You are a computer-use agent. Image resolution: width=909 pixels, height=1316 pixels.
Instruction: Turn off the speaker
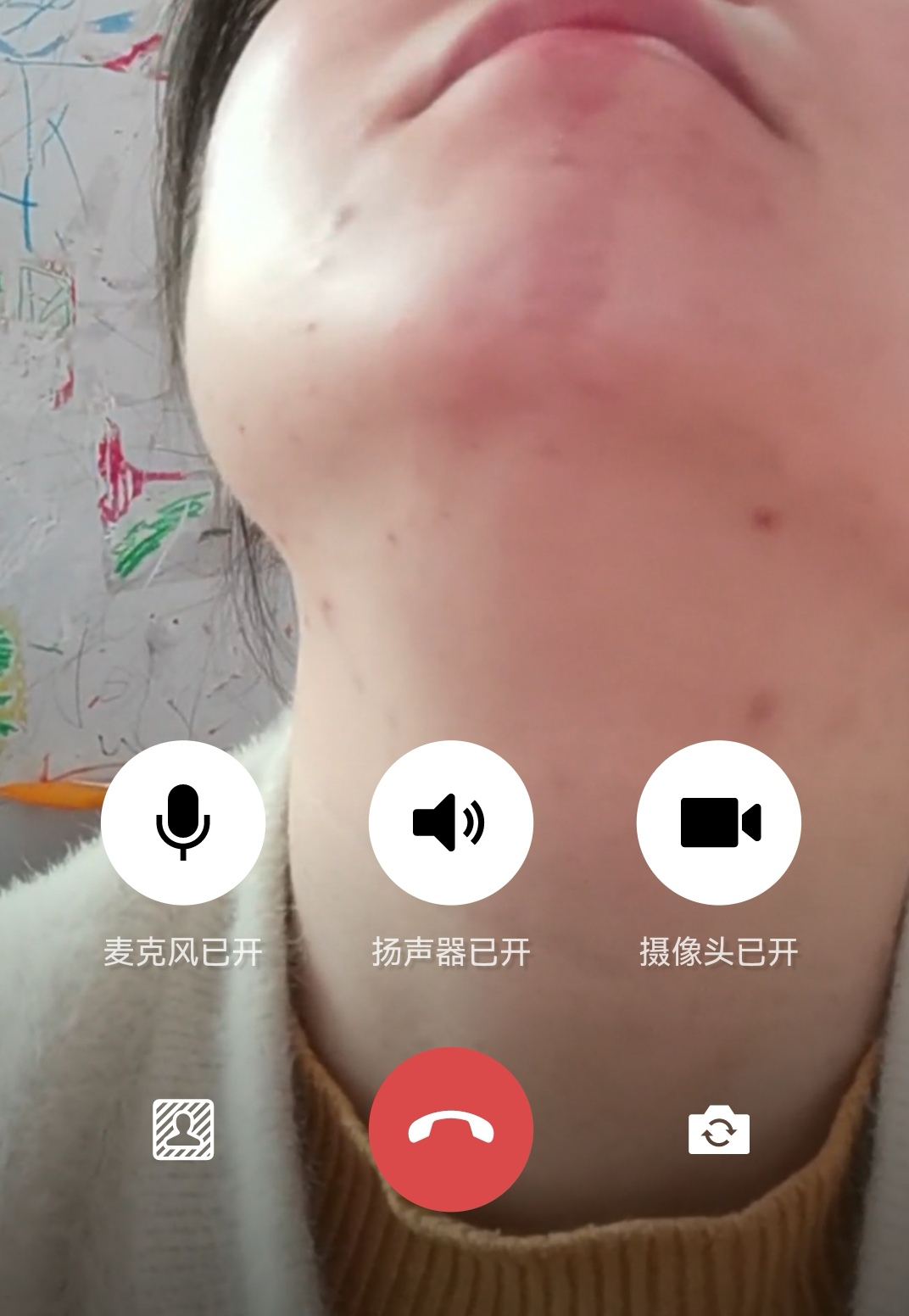tap(451, 822)
